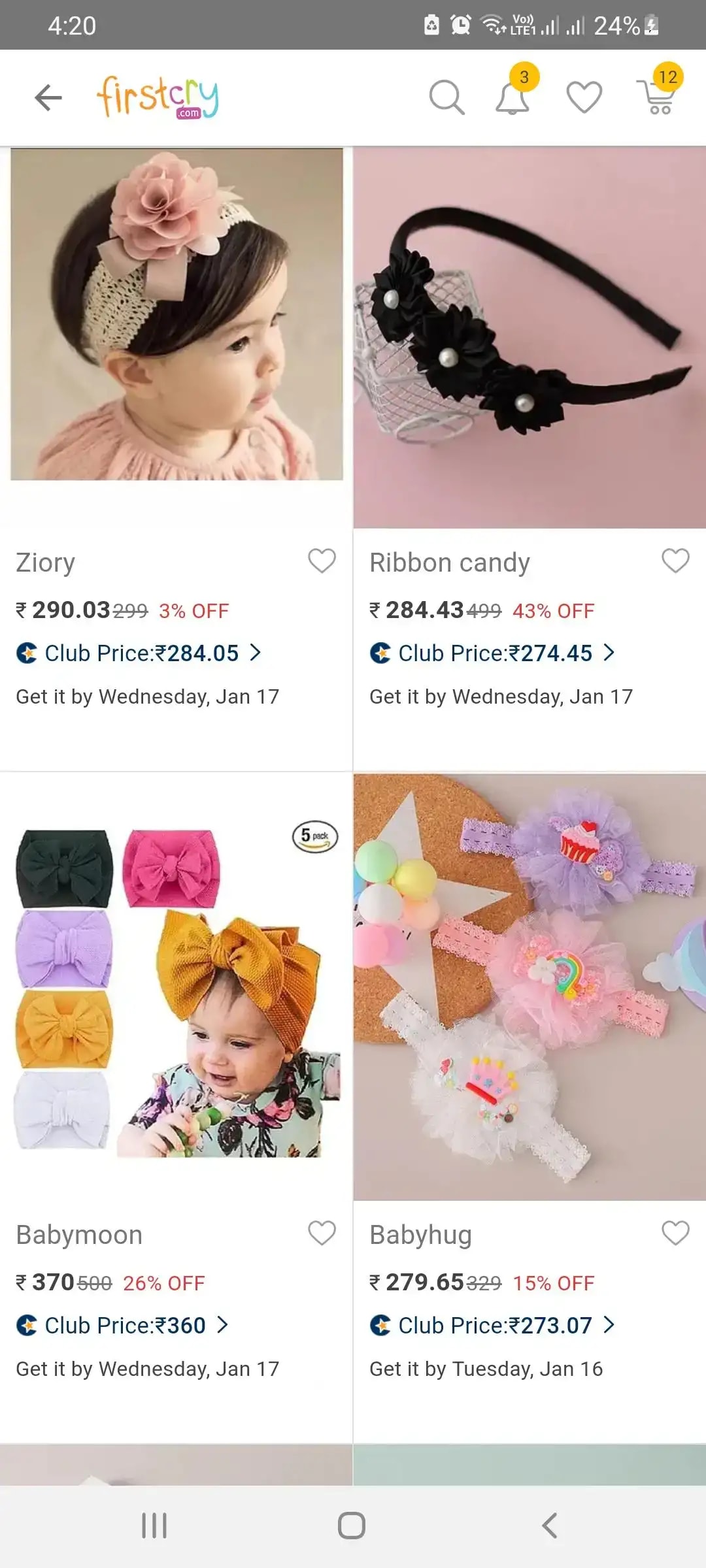Open Club Price ₹274.45 details
The width and height of the screenshot is (706, 1568).
click(492, 653)
